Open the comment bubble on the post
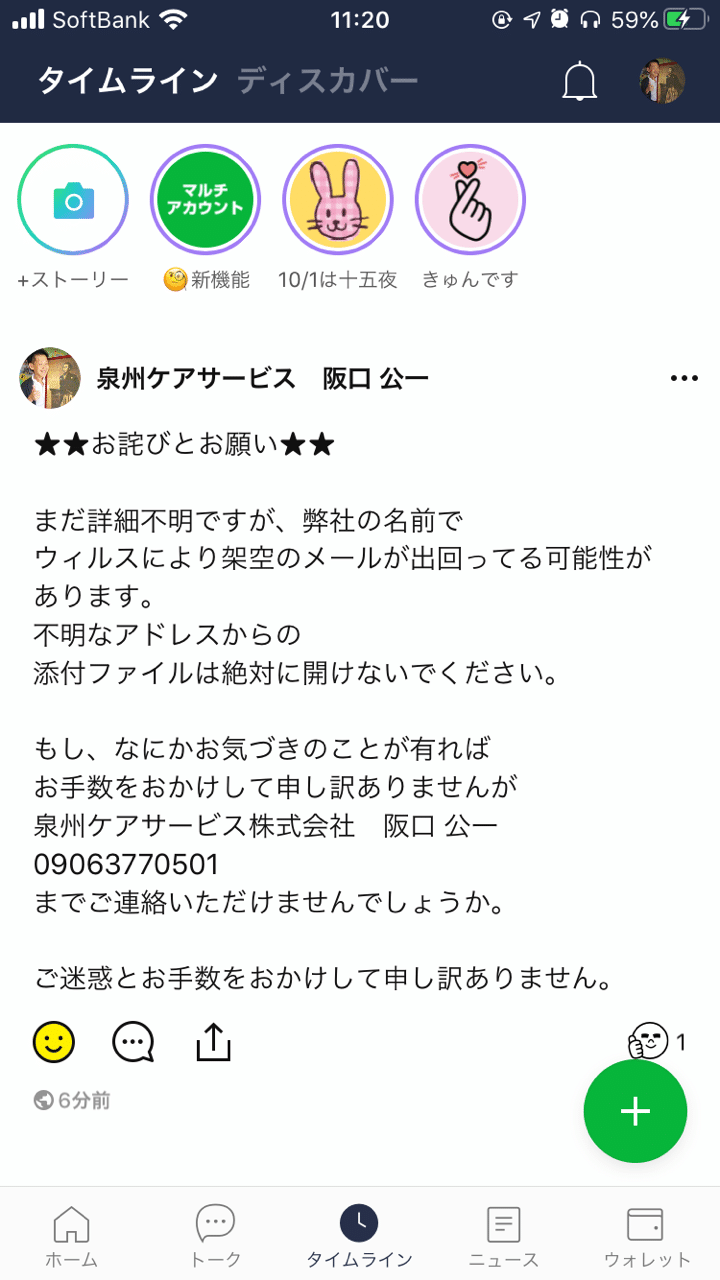 point(131,1041)
